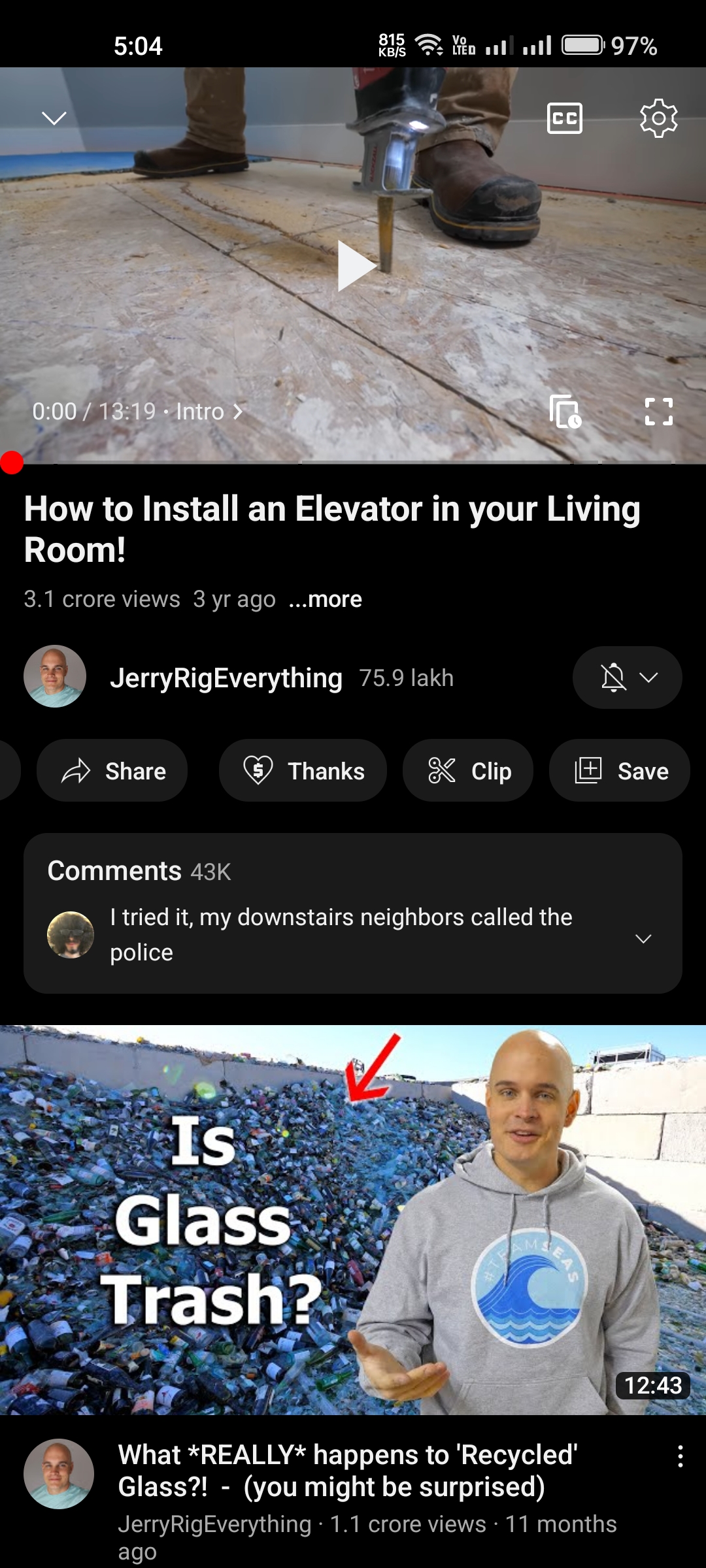Play the elevator installation video
Screen dimensions: 706x1568
coord(356,266)
